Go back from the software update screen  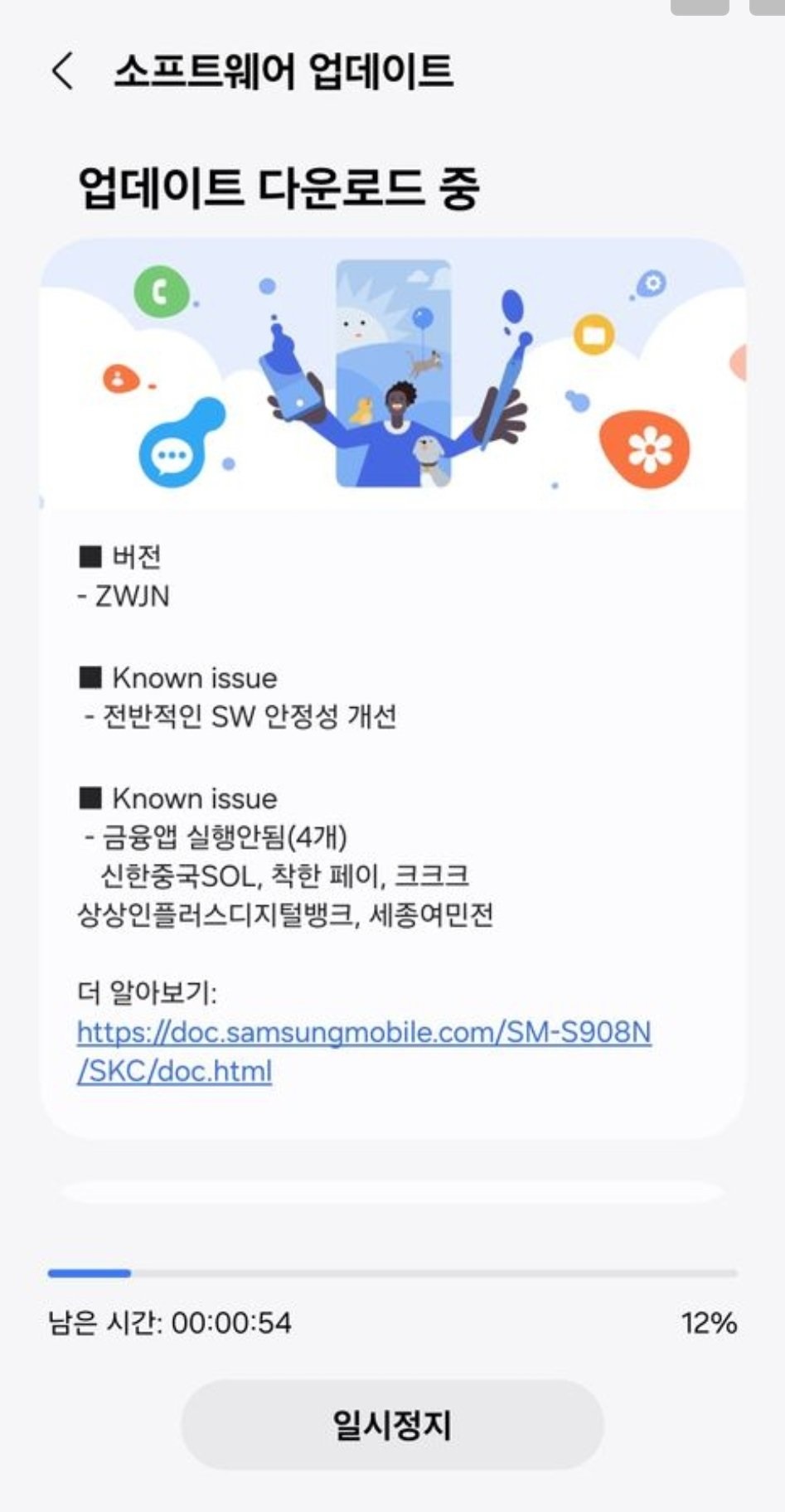pyautogui.click(x=63, y=71)
